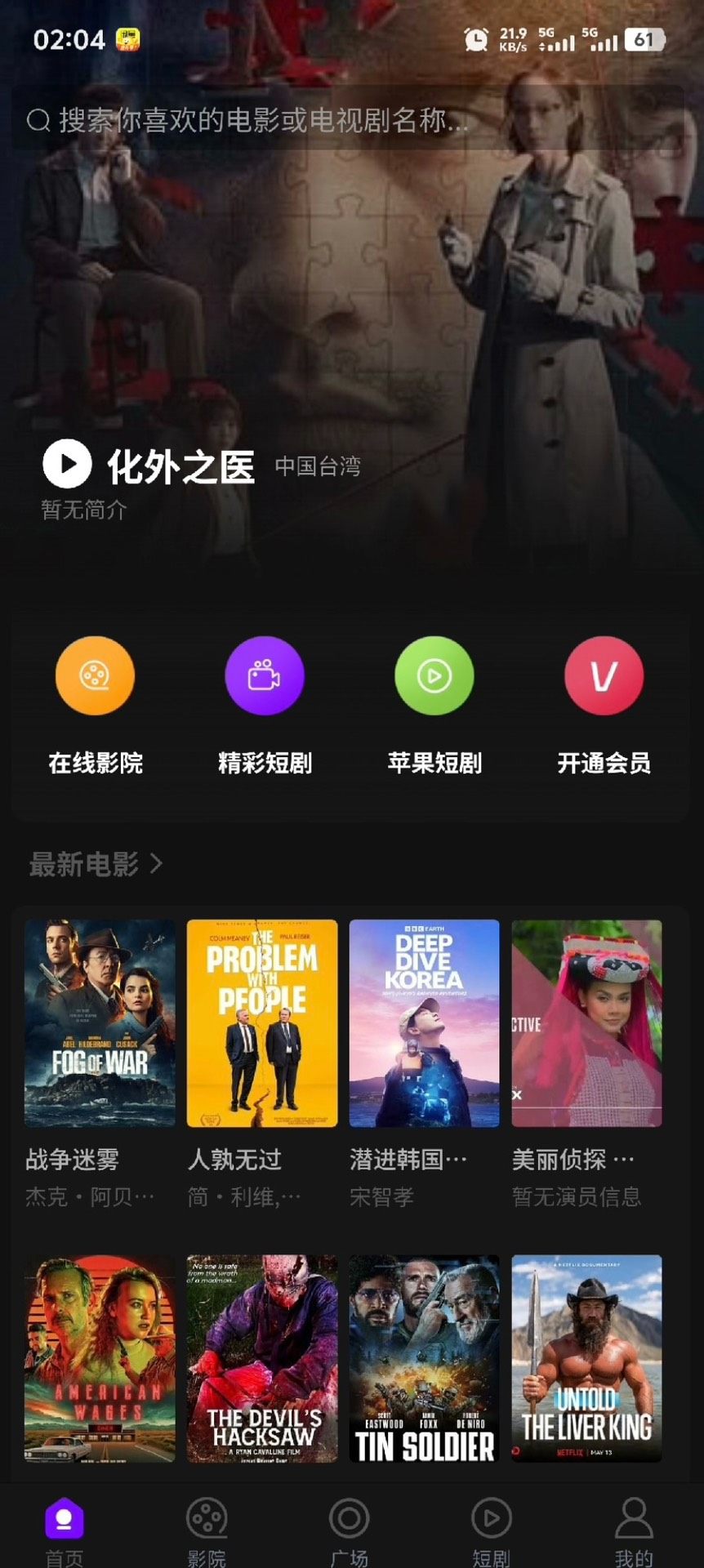Open the American Wages movie poster
This screenshot has height=1568, width=704.
(100, 1358)
